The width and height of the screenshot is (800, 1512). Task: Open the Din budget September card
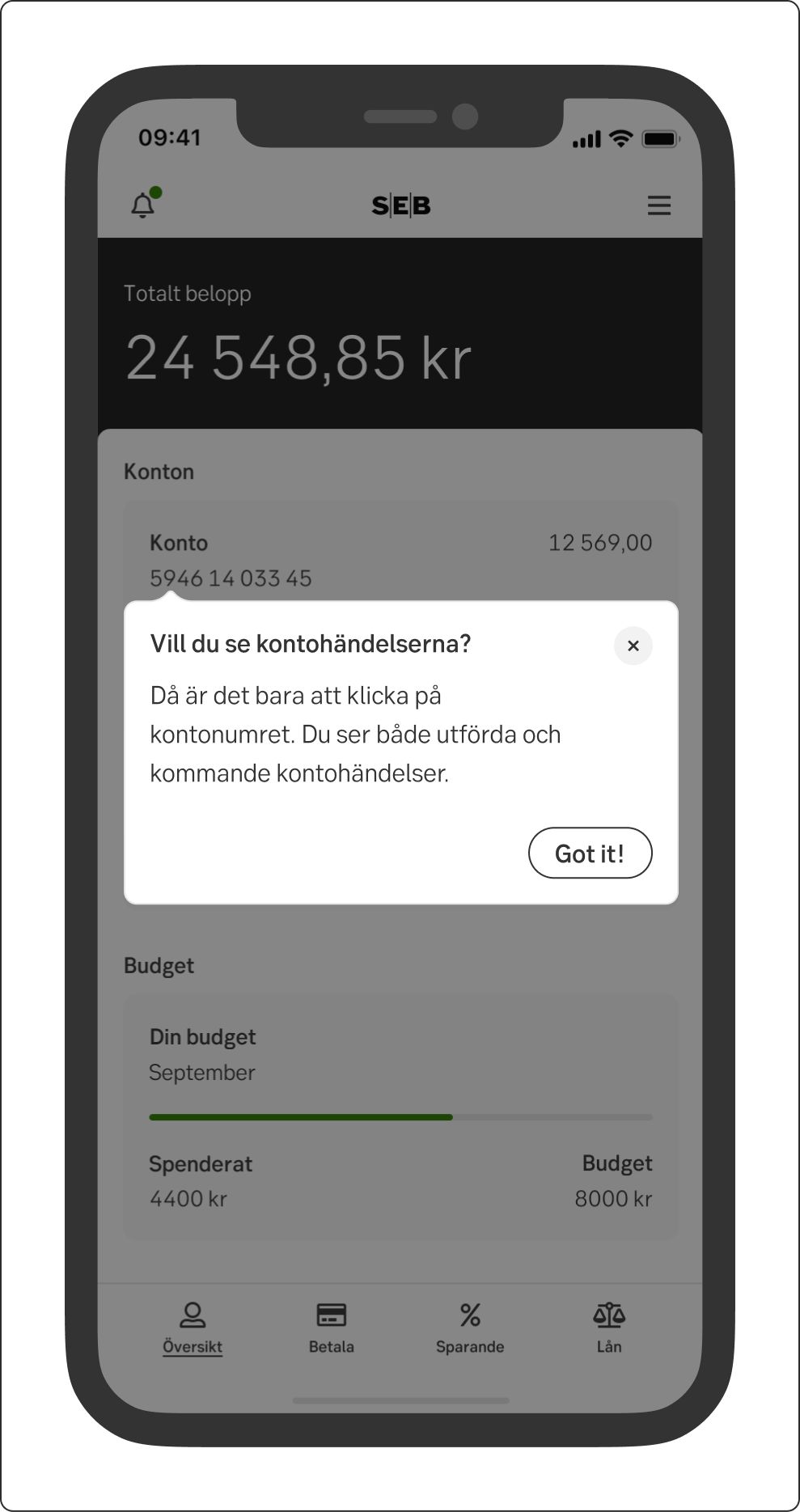[400, 1117]
